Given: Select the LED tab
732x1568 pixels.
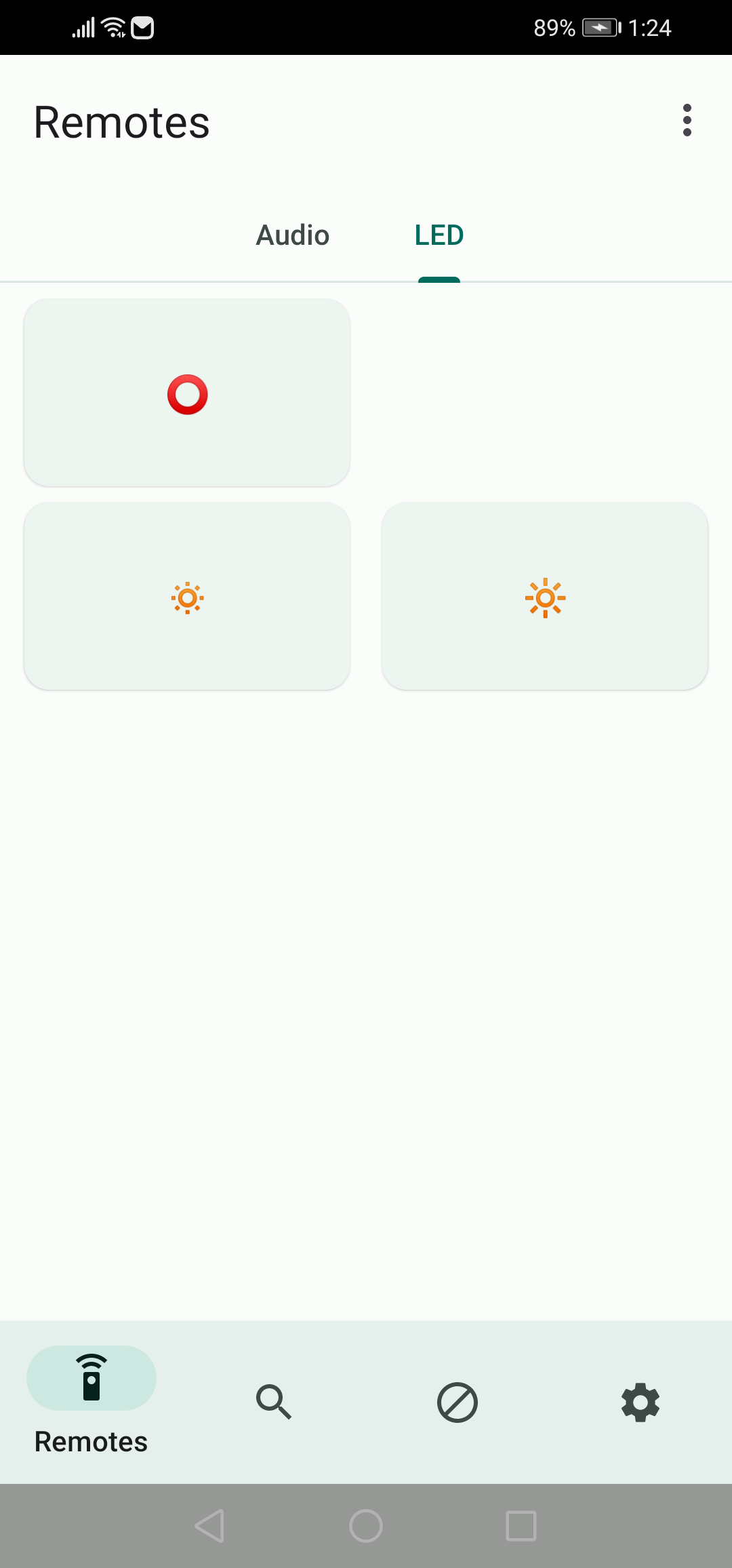Looking at the screenshot, I should click(x=439, y=235).
